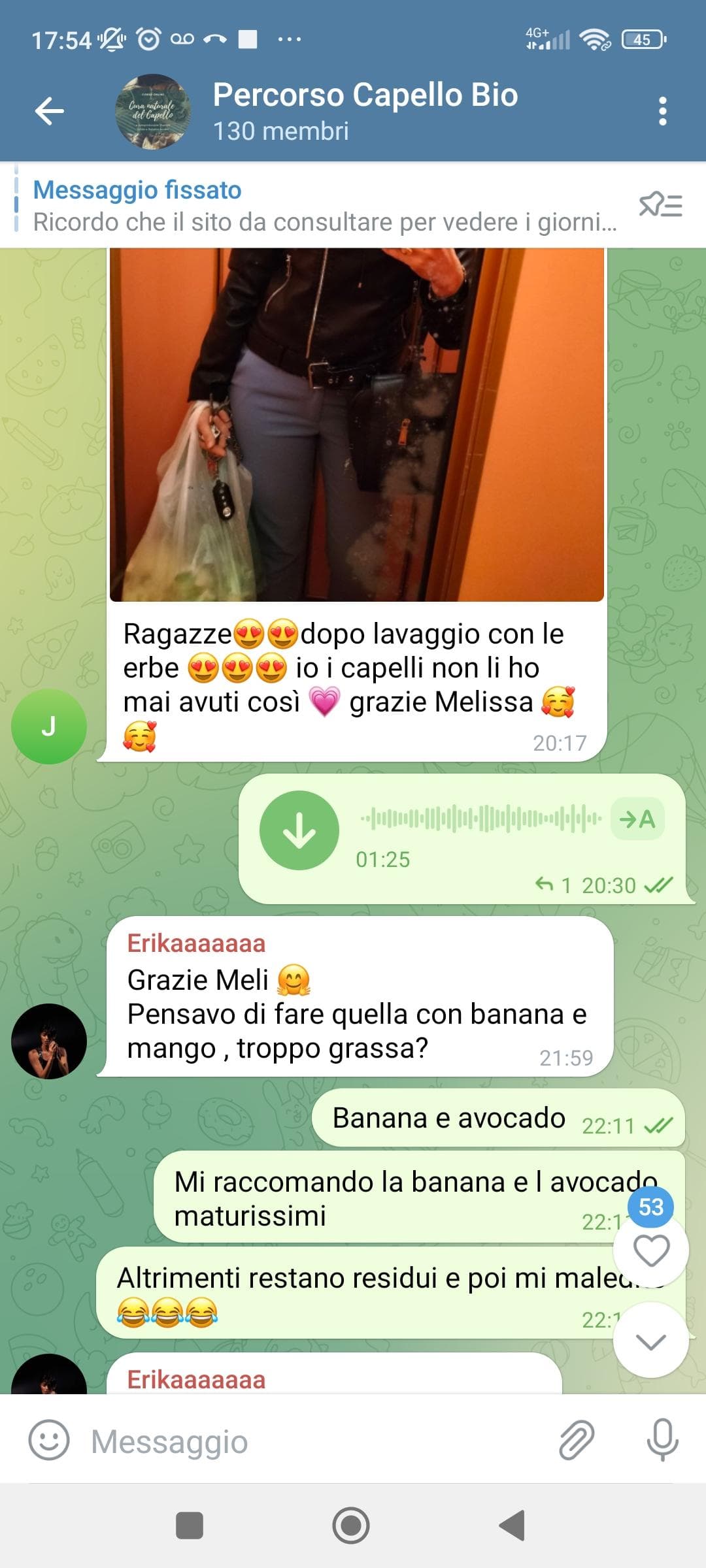The image size is (706, 1568).
Task: Open the photo in the chat
Action: 356,425
